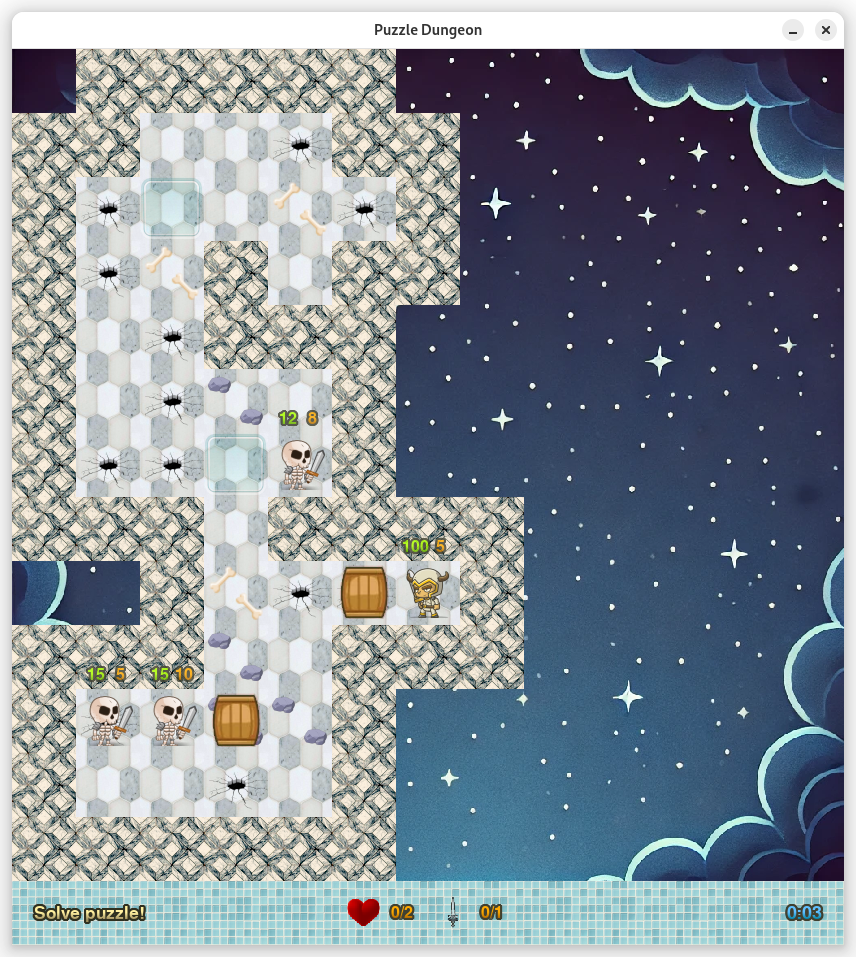856x957 pixels.
Task: Tap the wooden barrel beside the knight
Action: pyautogui.click(x=364, y=592)
